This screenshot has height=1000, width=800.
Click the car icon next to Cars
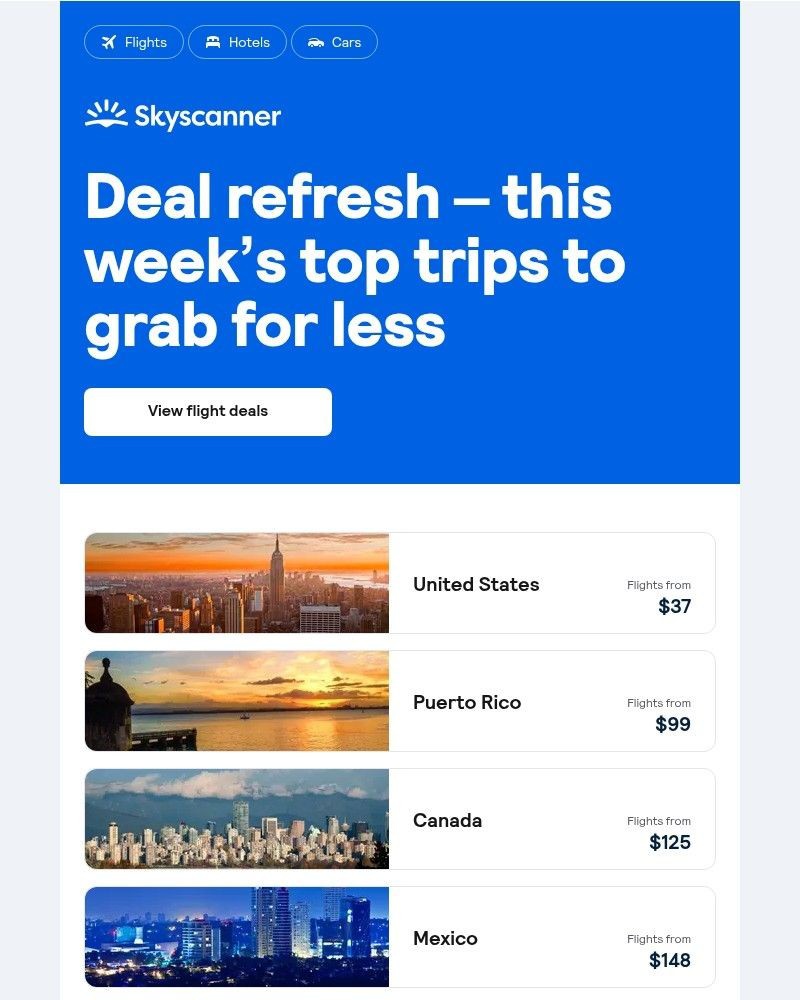point(316,42)
